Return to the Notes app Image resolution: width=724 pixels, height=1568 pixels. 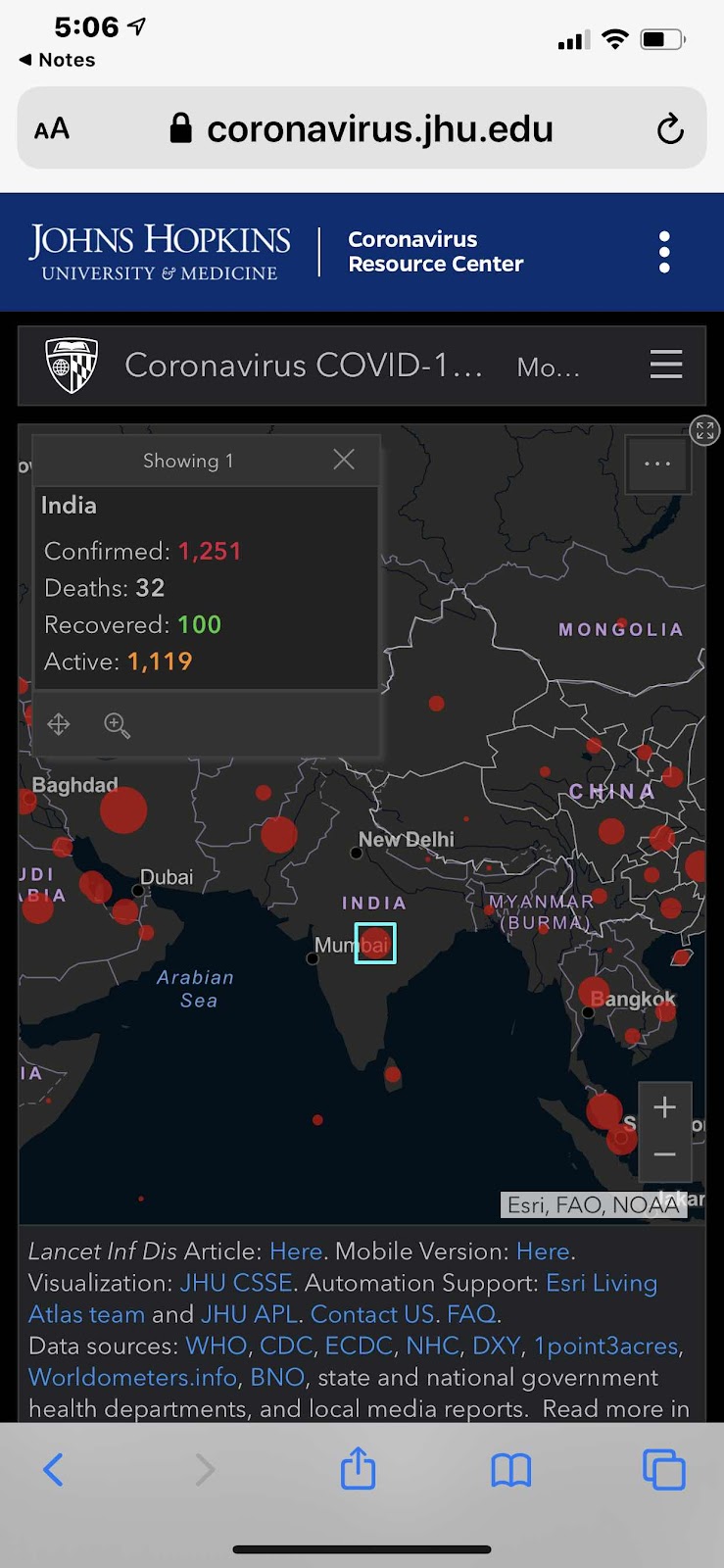click(57, 60)
